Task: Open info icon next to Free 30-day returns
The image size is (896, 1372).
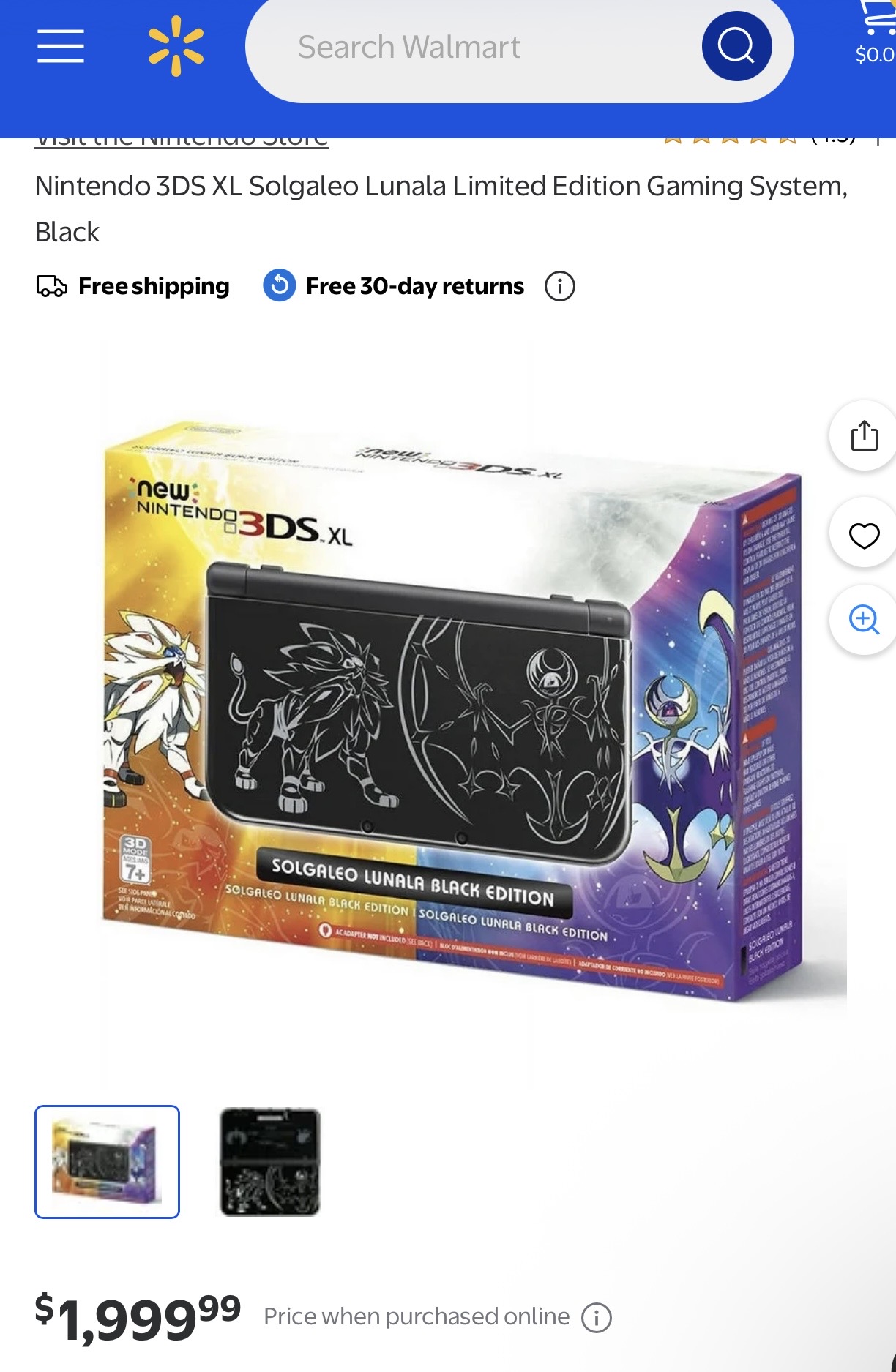Action: 560,286
